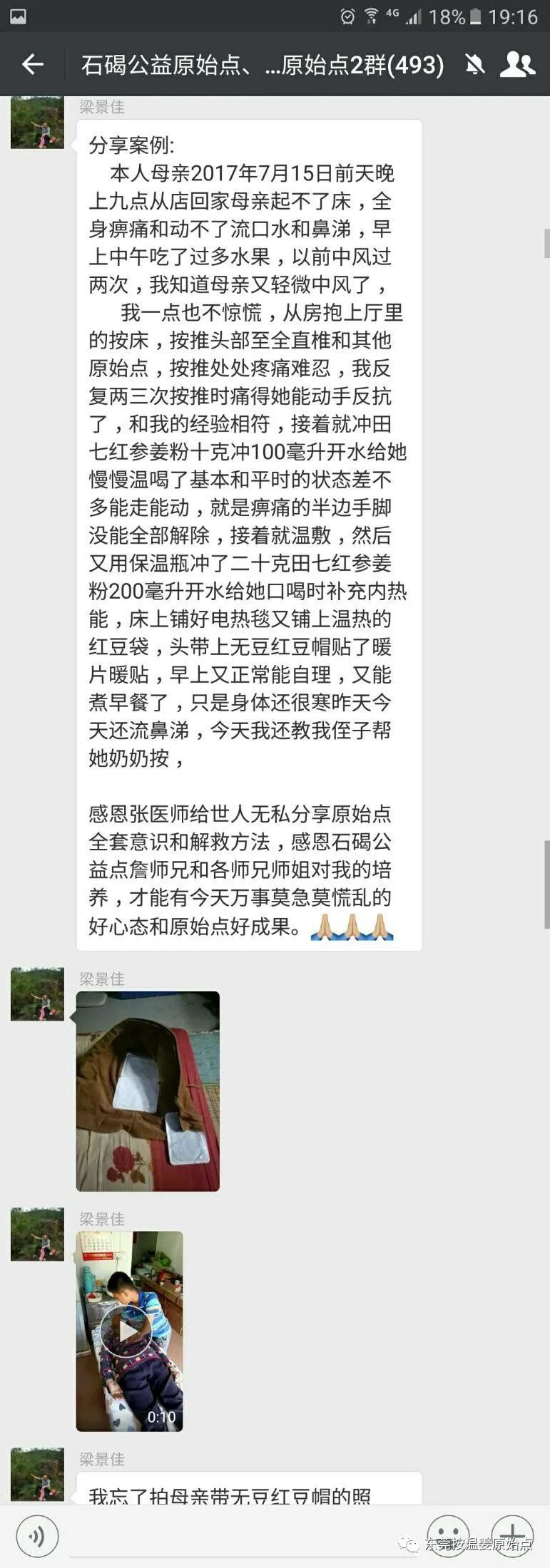Switch to voice message input
Viewport: 550px width, 1568px height.
(36, 1535)
